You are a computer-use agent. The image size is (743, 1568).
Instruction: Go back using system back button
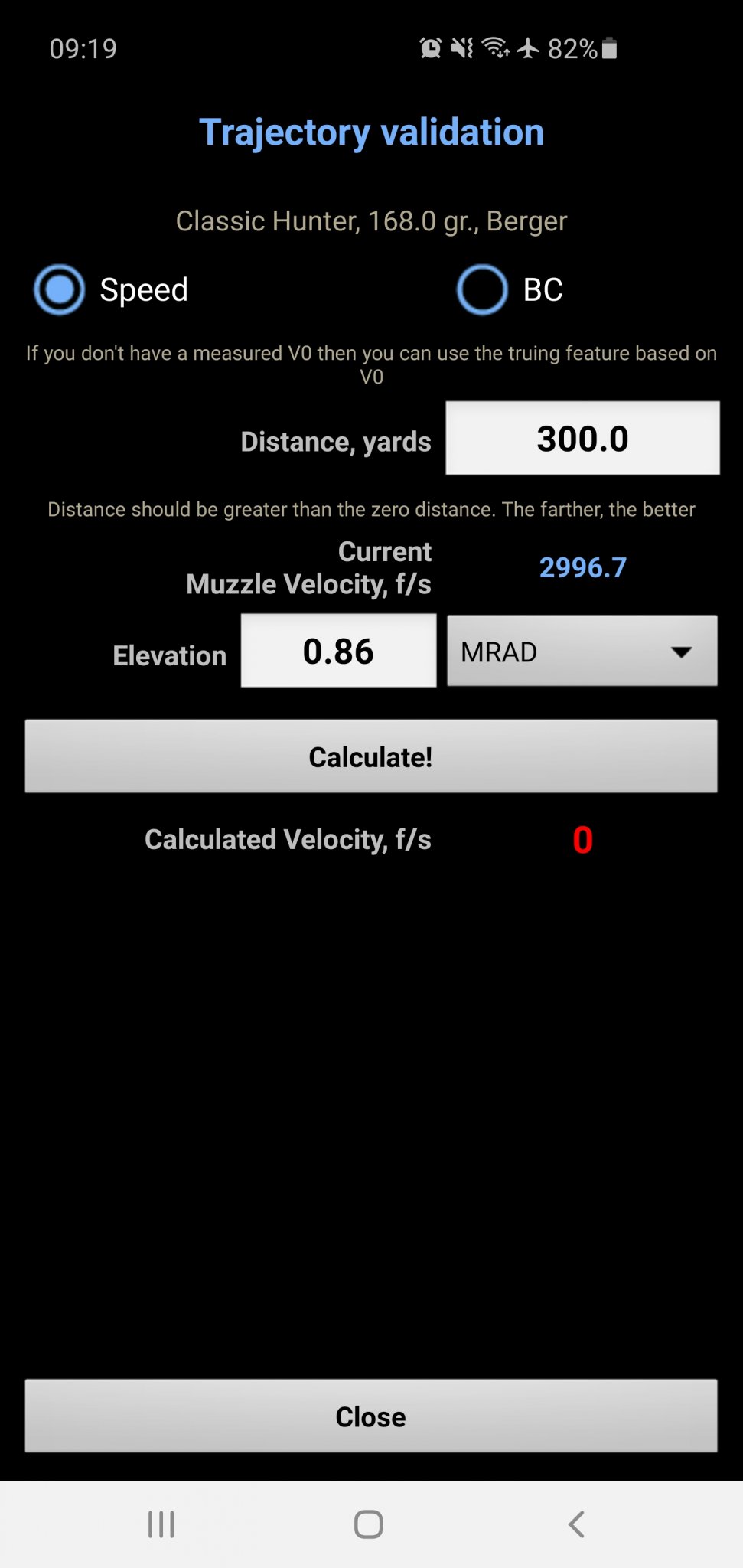[577, 1524]
